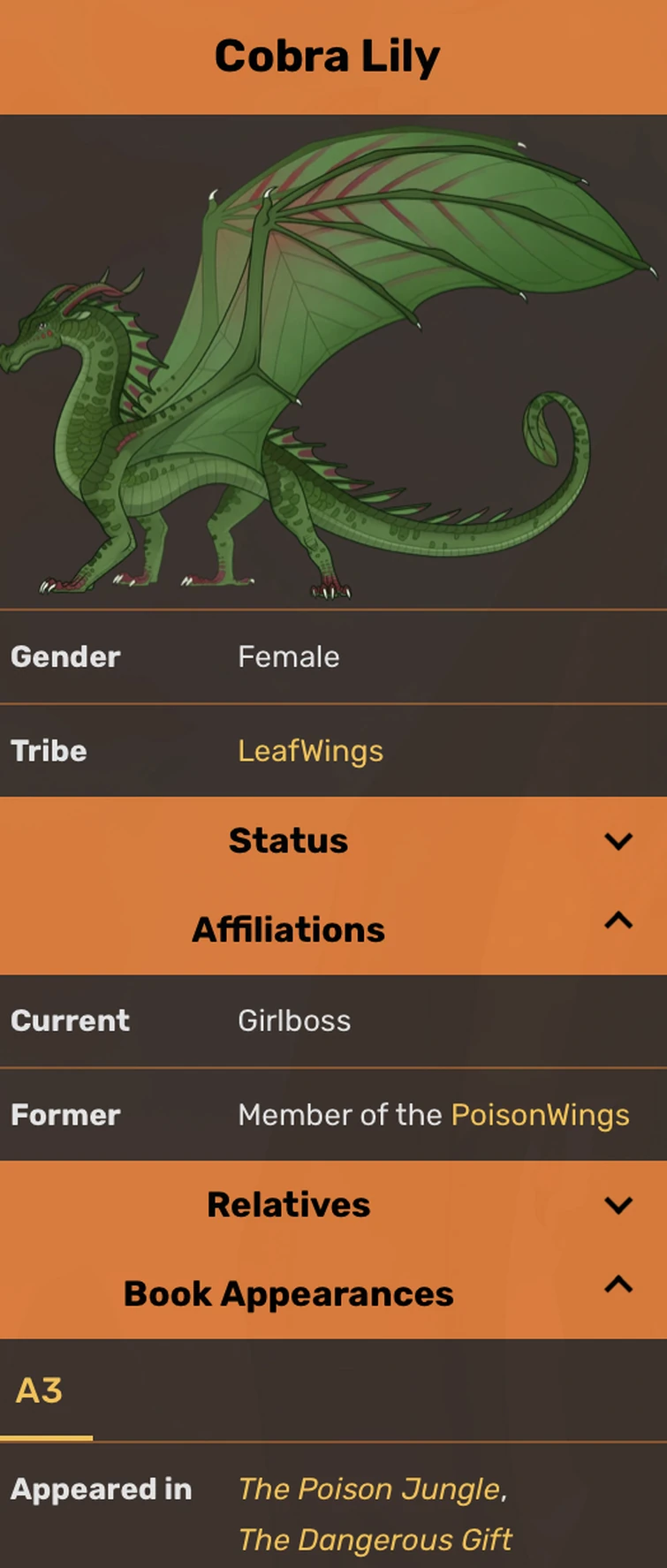Collapse the Book Appearances section

coord(288,1292)
